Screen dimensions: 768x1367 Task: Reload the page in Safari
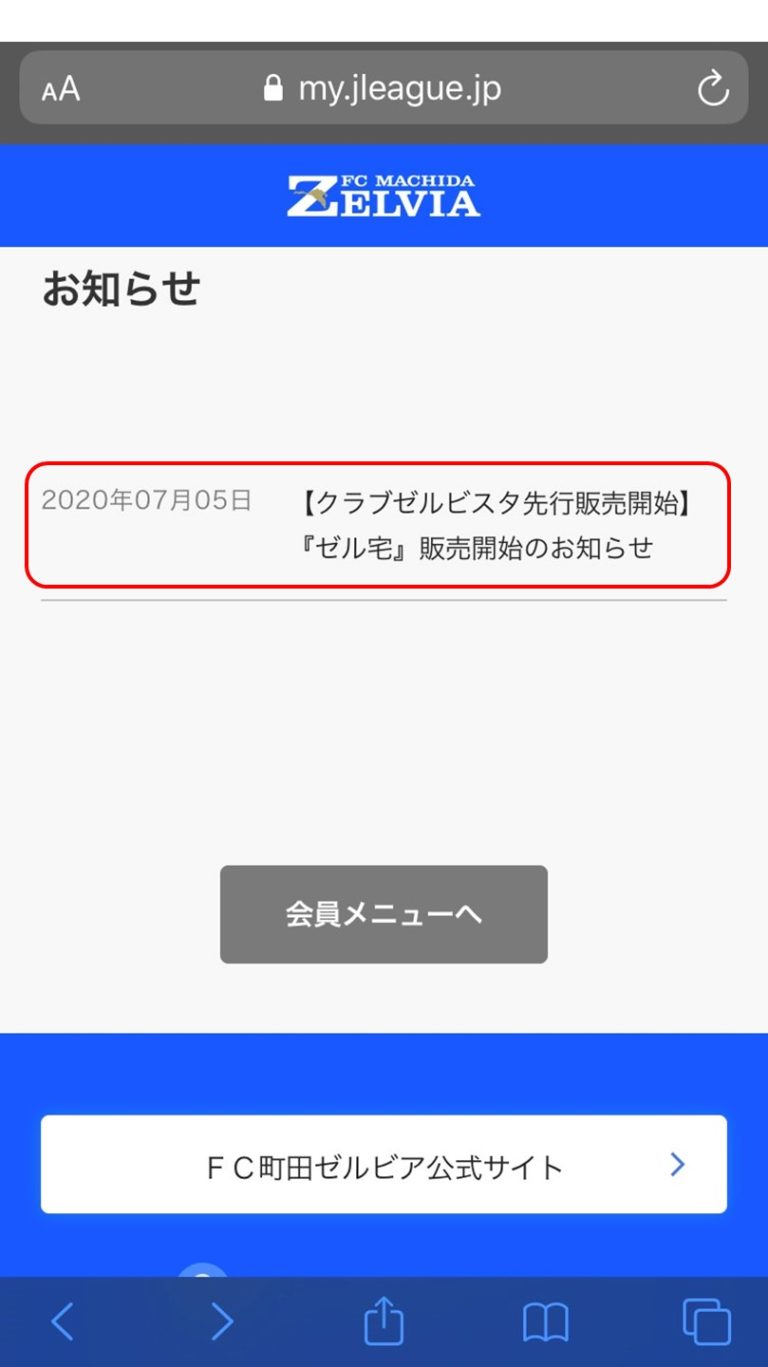[x=712, y=90]
